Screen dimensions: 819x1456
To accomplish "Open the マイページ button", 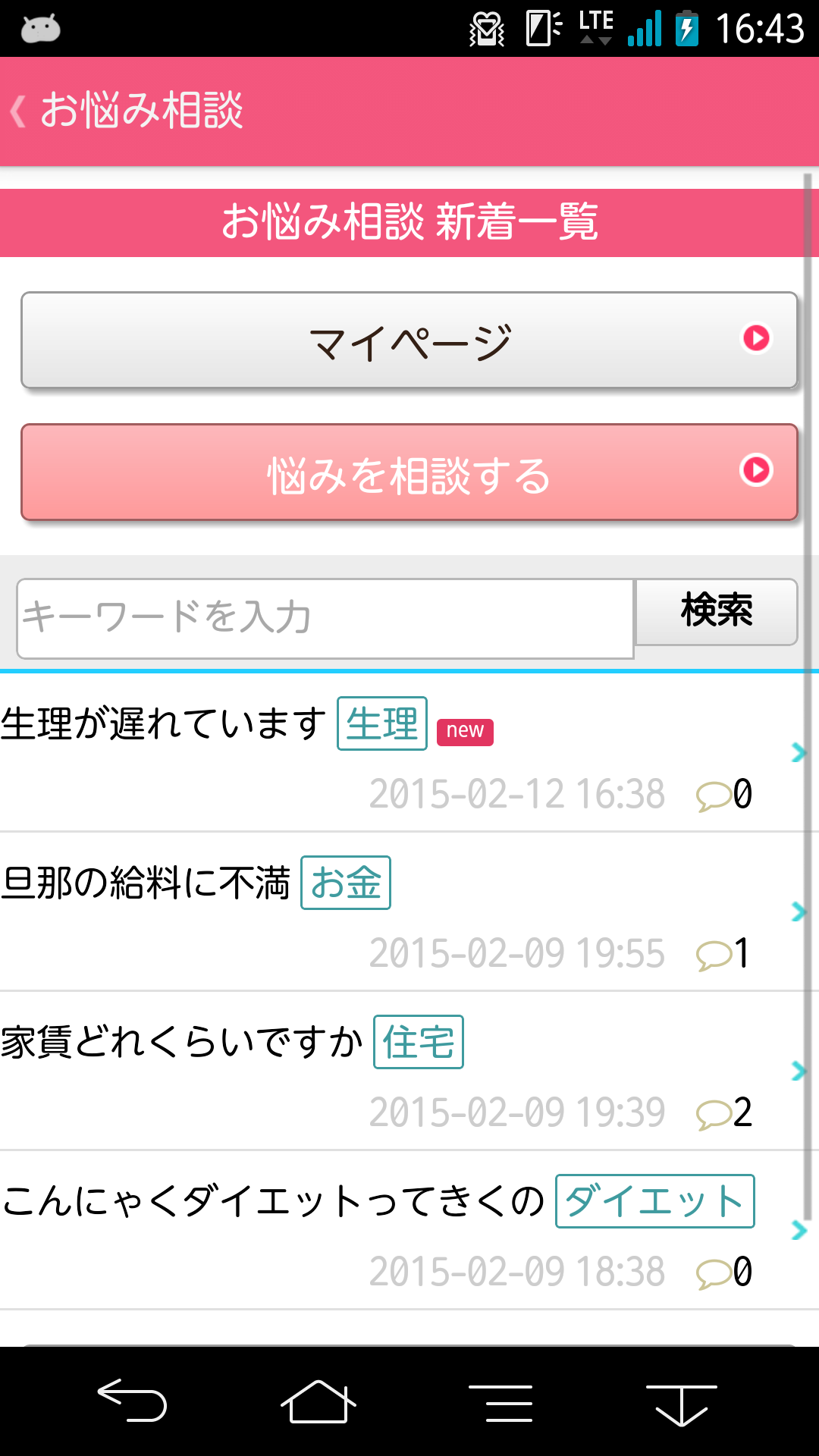I will (409, 340).
